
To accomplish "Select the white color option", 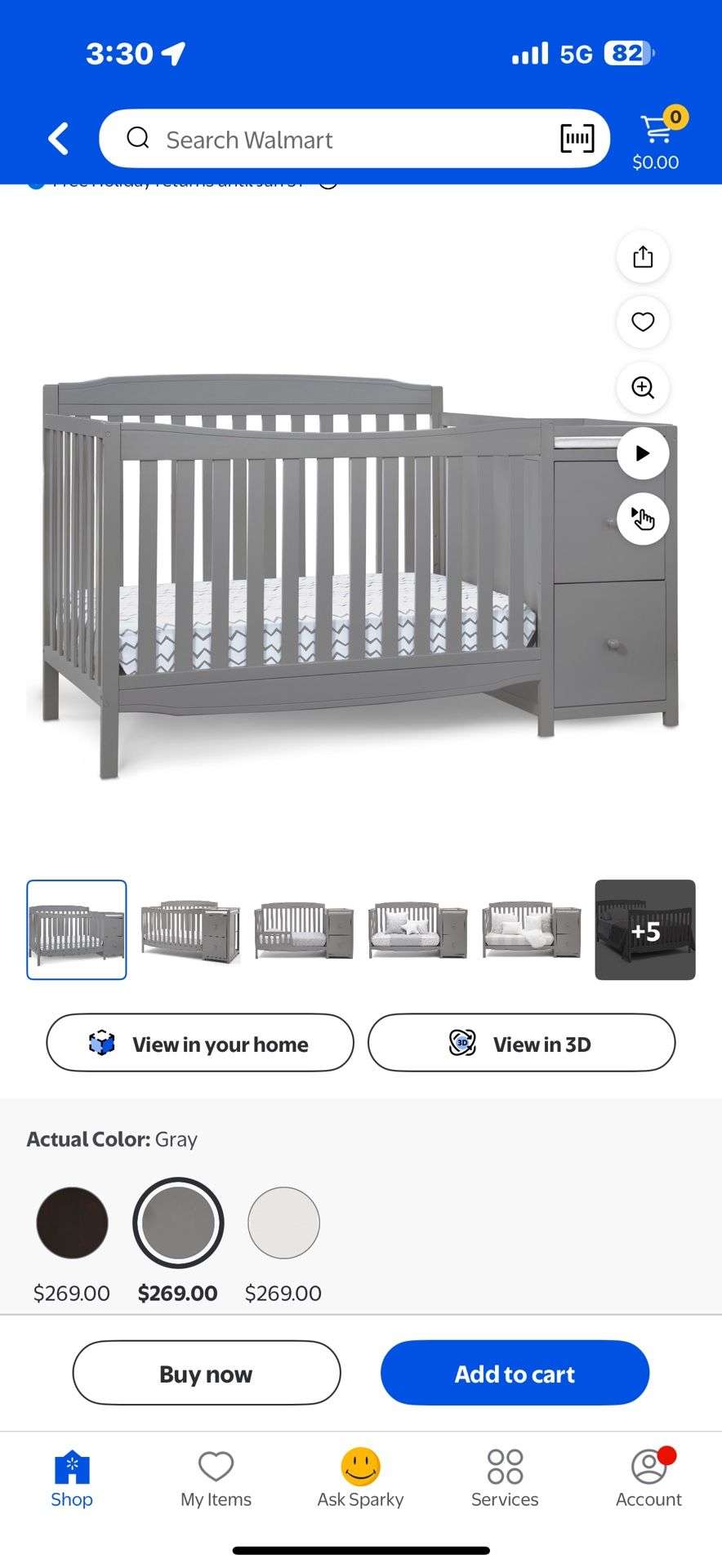I will pyautogui.click(x=283, y=1223).
